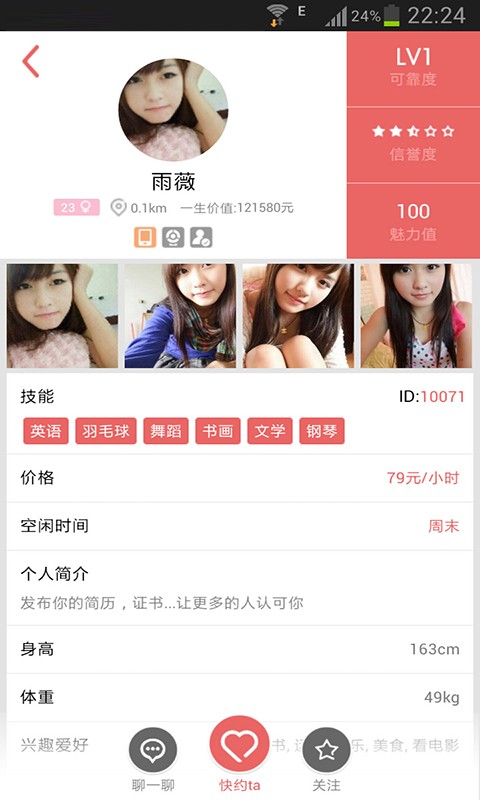This screenshot has height=800, width=480.
Task: Open the round profile avatar
Action: tap(173, 110)
